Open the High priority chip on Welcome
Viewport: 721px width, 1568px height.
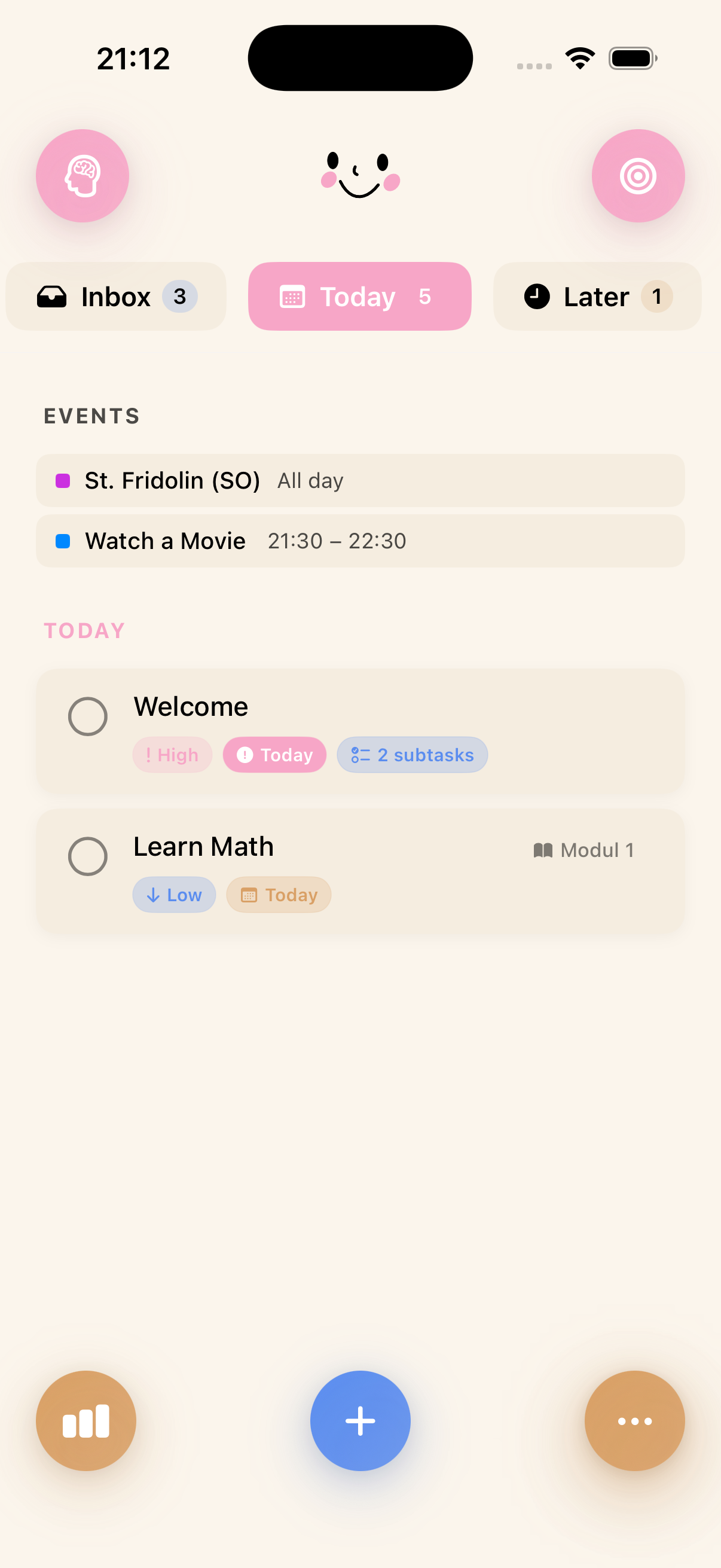coord(172,755)
